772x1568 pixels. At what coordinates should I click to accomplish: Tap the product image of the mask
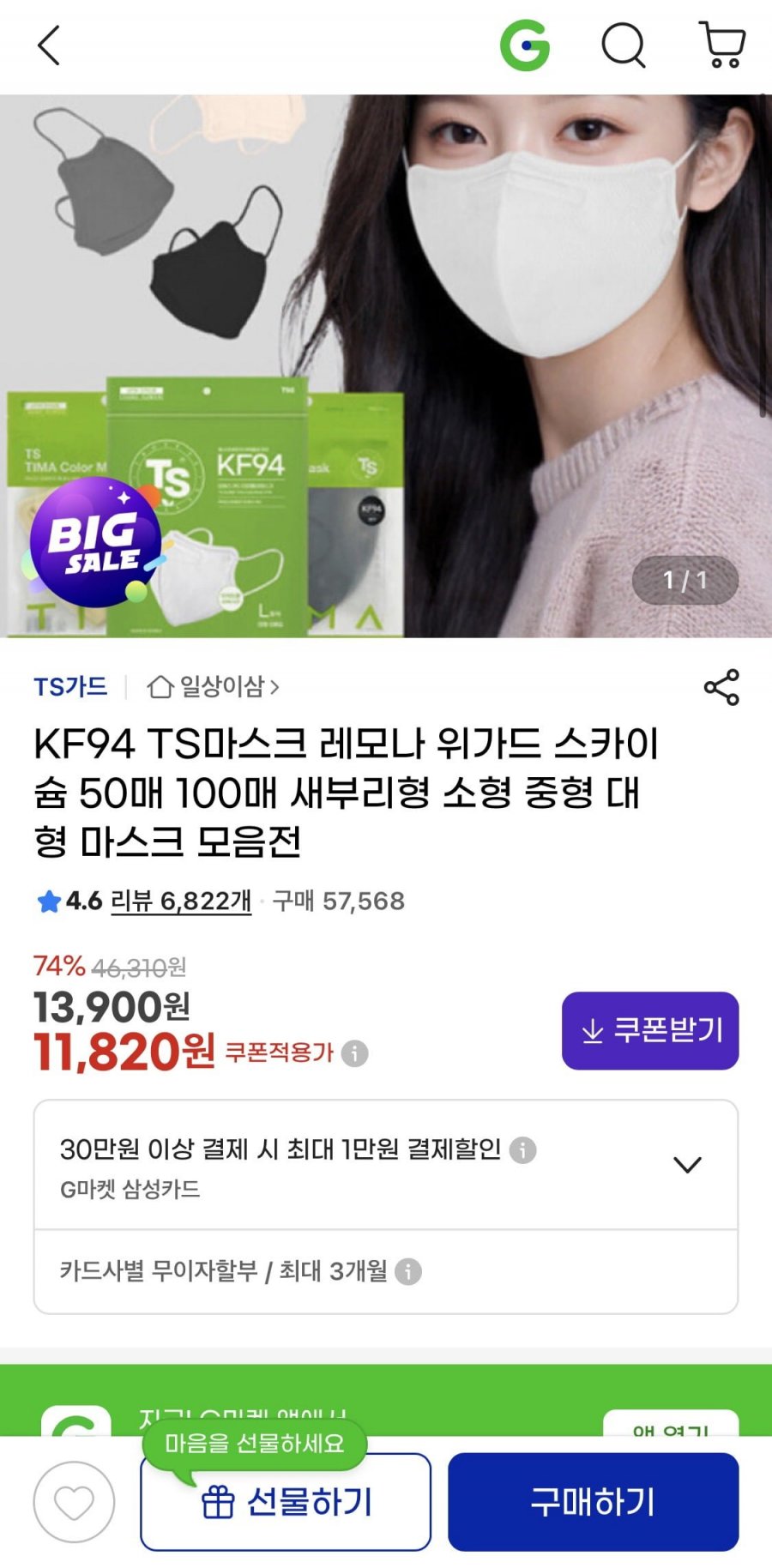point(386,366)
